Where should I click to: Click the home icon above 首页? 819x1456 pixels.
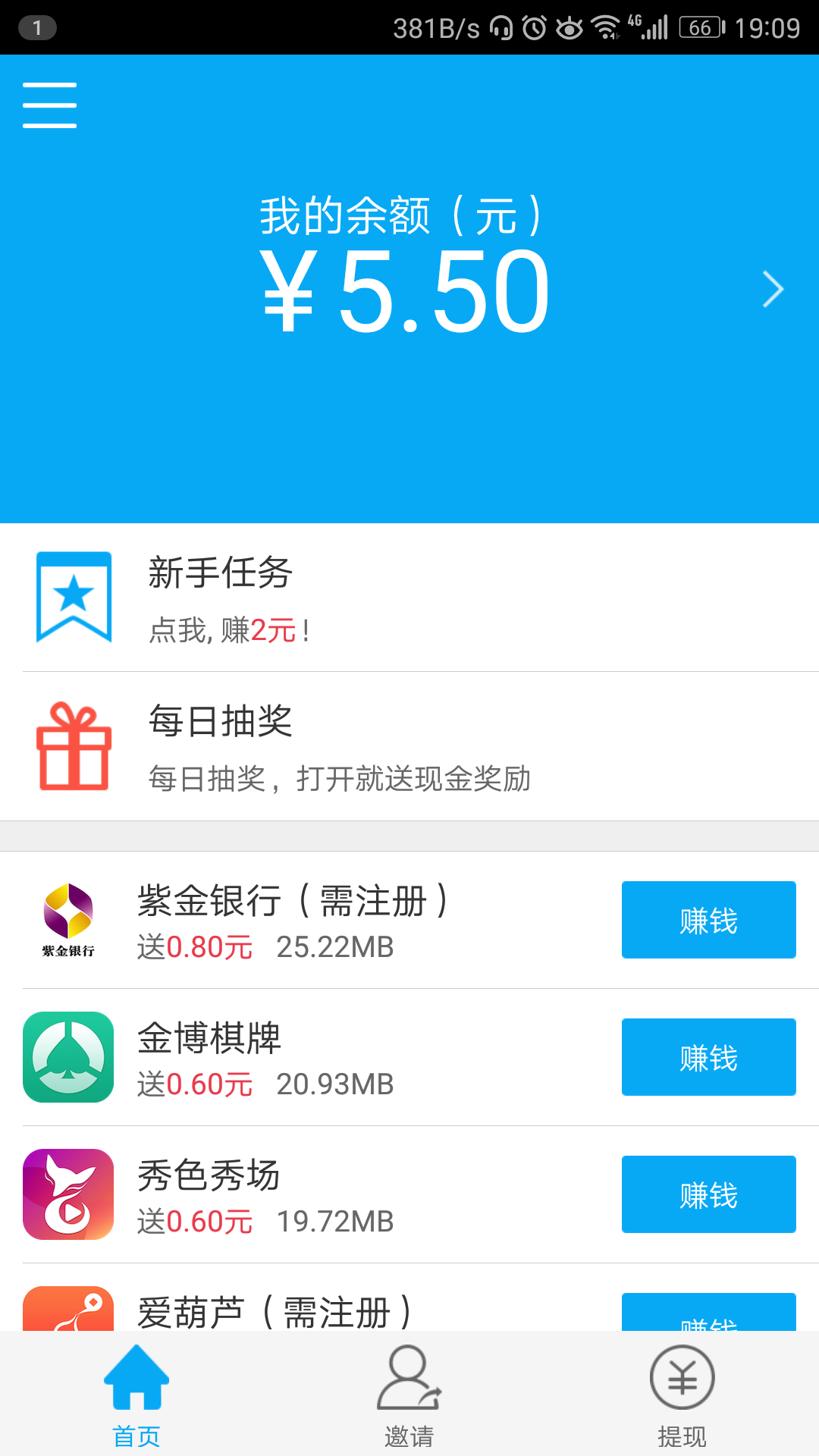(136, 1382)
